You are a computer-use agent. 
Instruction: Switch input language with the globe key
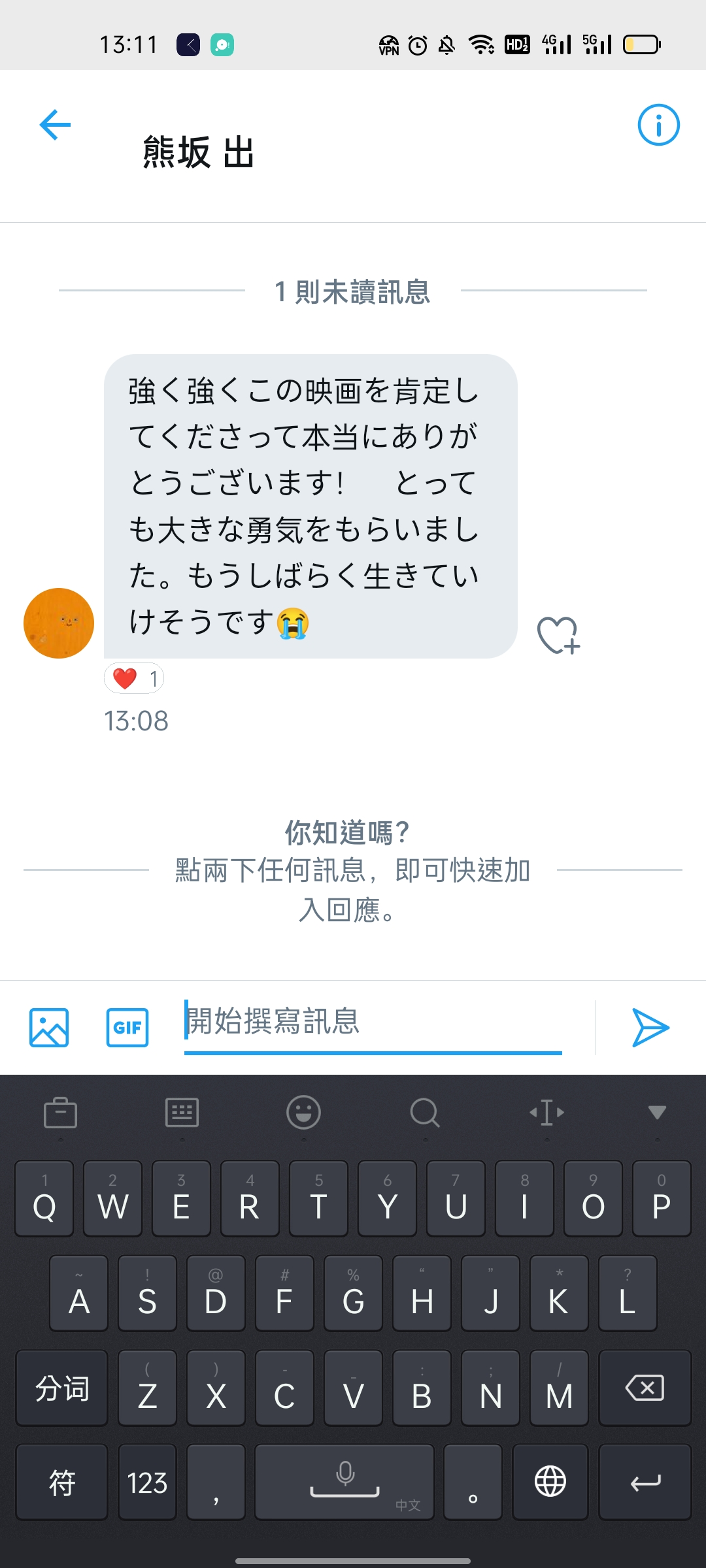coord(550,1481)
